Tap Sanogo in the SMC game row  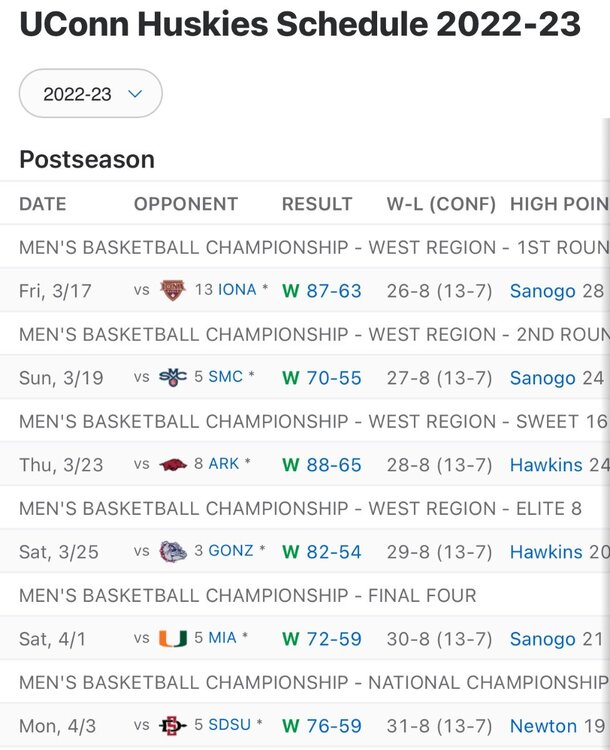tap(542, 378)
